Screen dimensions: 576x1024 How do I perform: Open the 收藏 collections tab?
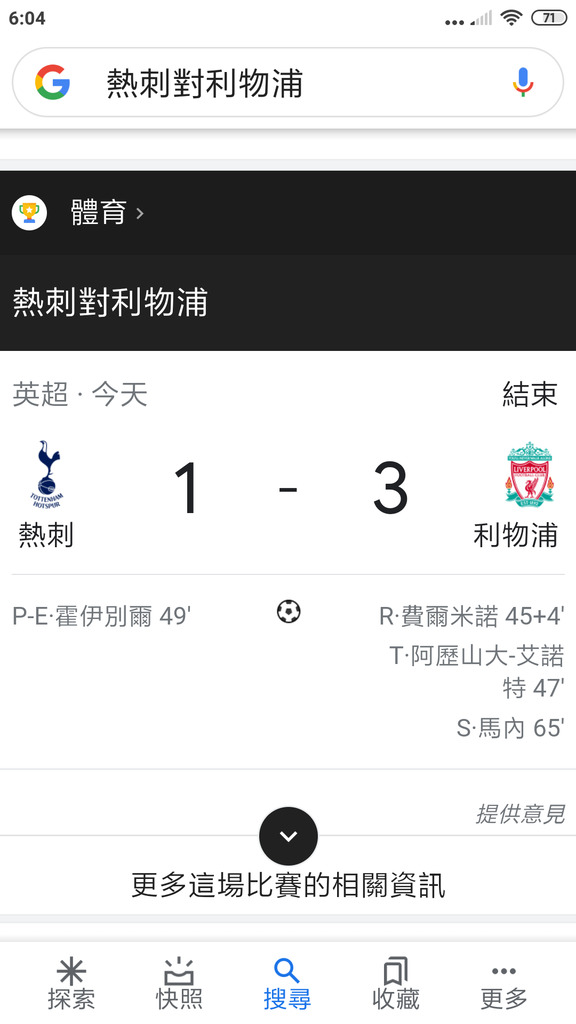(x=396, y=984)
